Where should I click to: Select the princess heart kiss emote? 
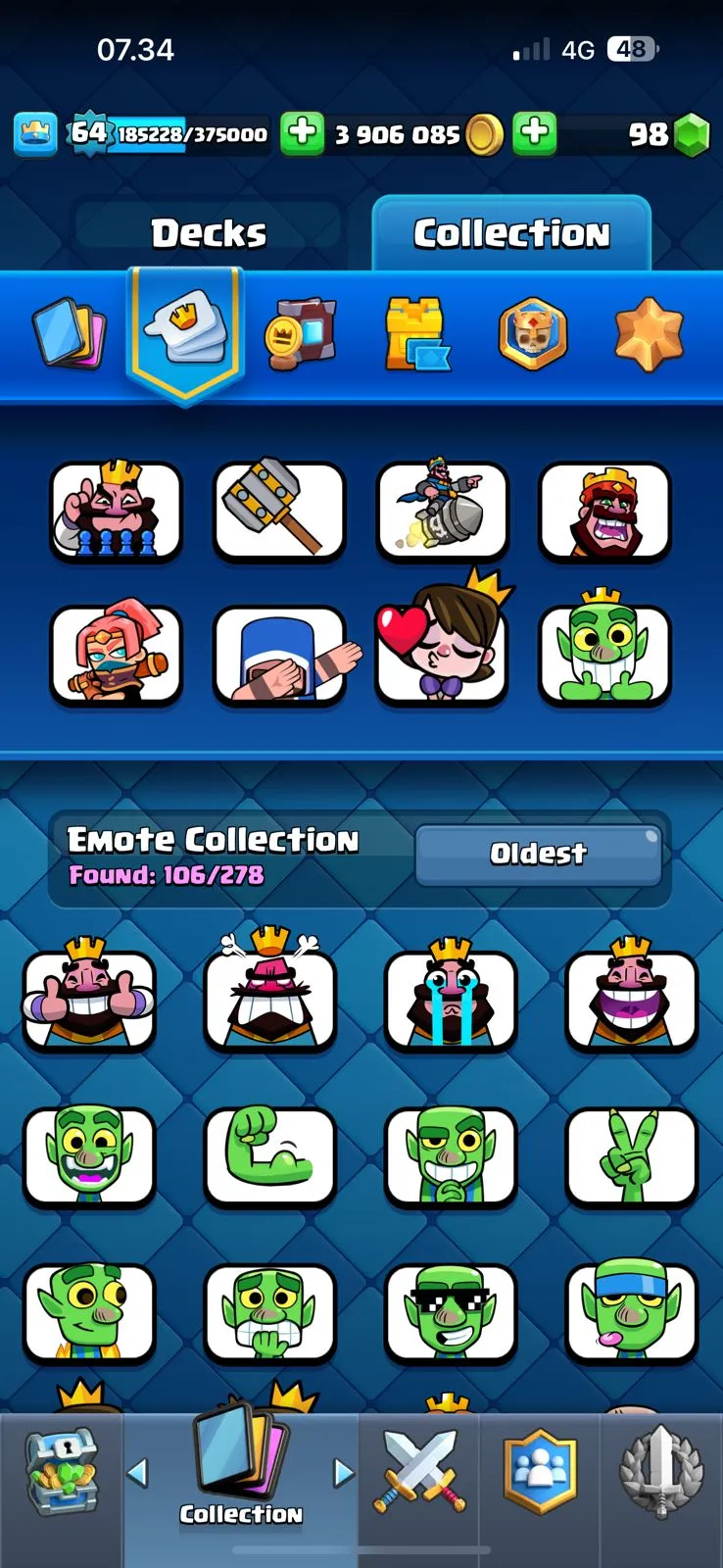pos(442,651)
